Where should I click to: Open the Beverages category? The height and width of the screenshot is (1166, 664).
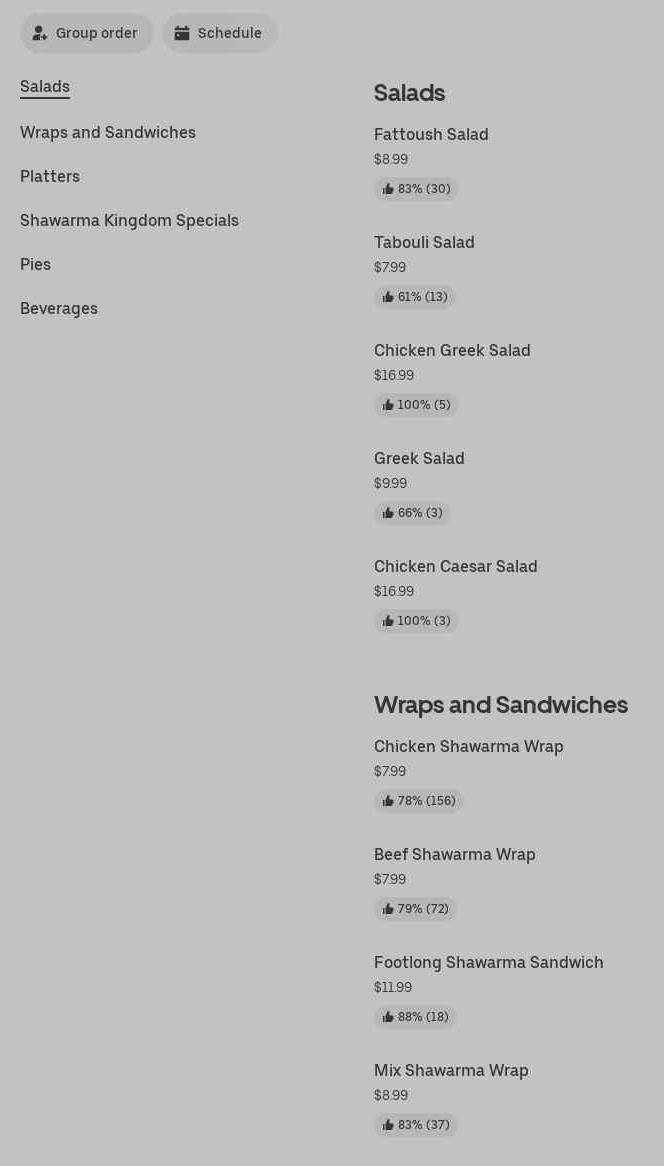[x=59, y=308]
